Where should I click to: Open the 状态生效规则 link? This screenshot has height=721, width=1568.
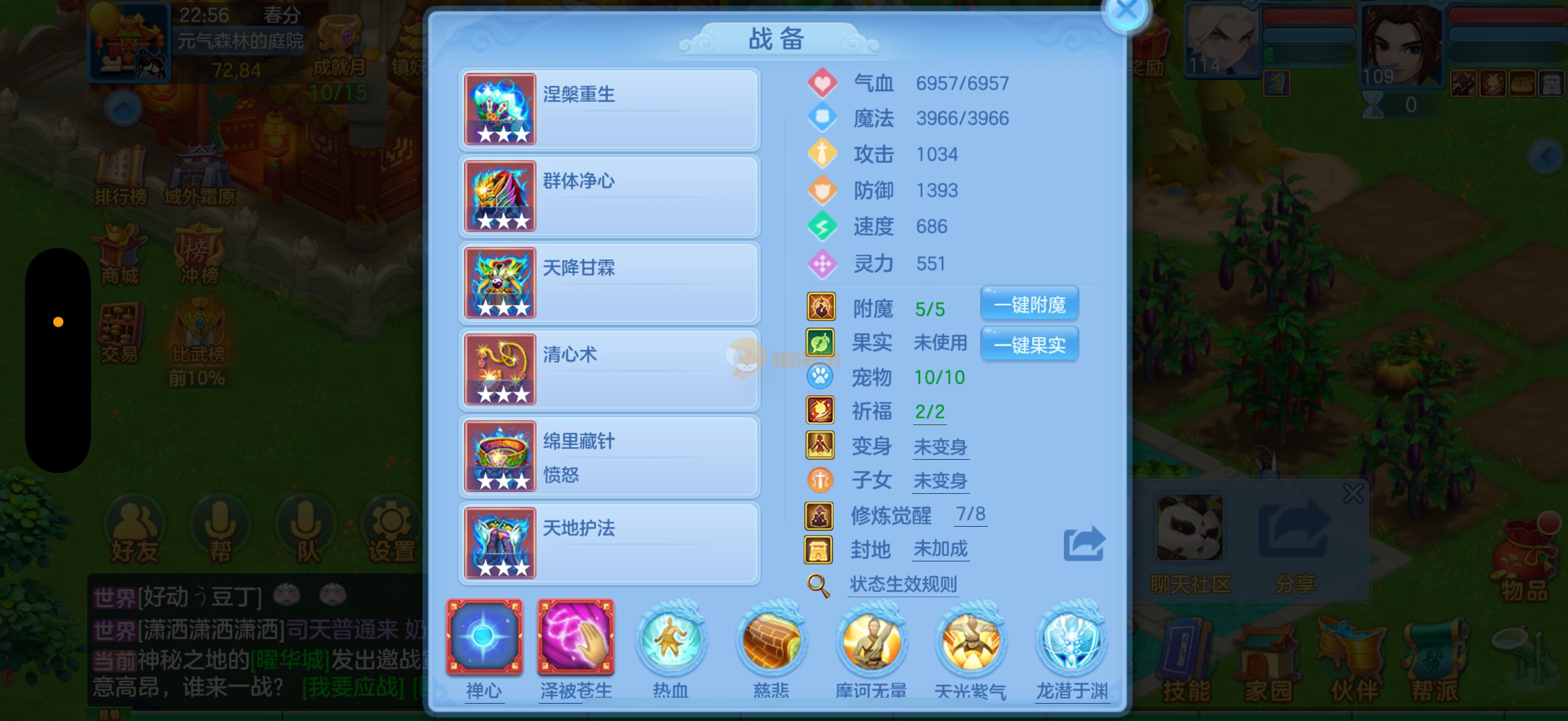tap(902, 584)
